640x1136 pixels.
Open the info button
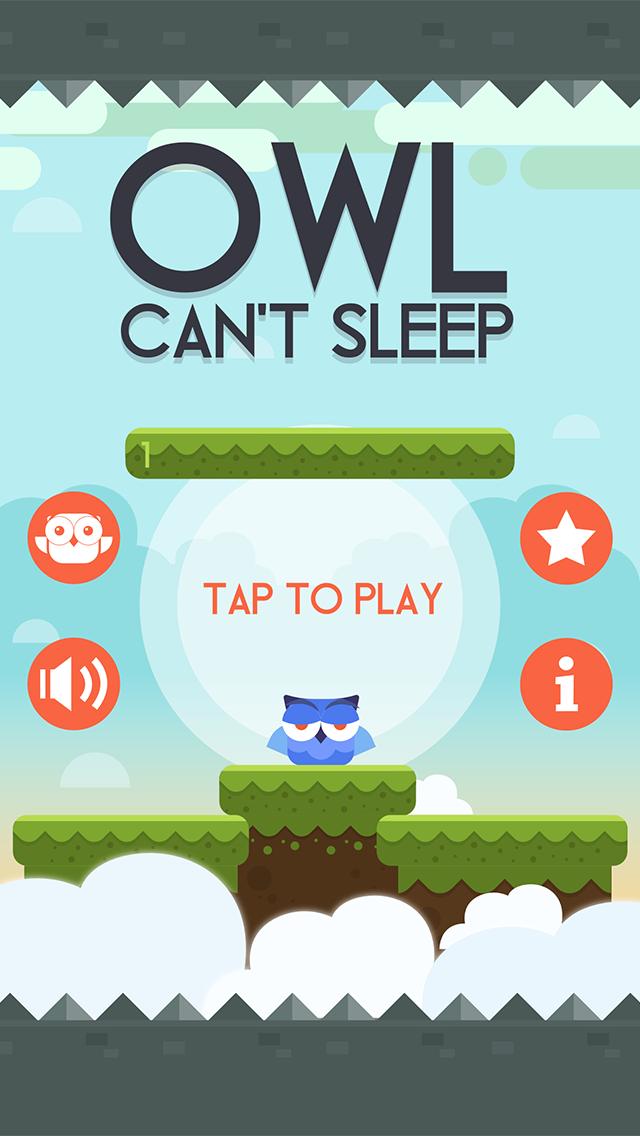pyautogui.click(x=566, y=684)
